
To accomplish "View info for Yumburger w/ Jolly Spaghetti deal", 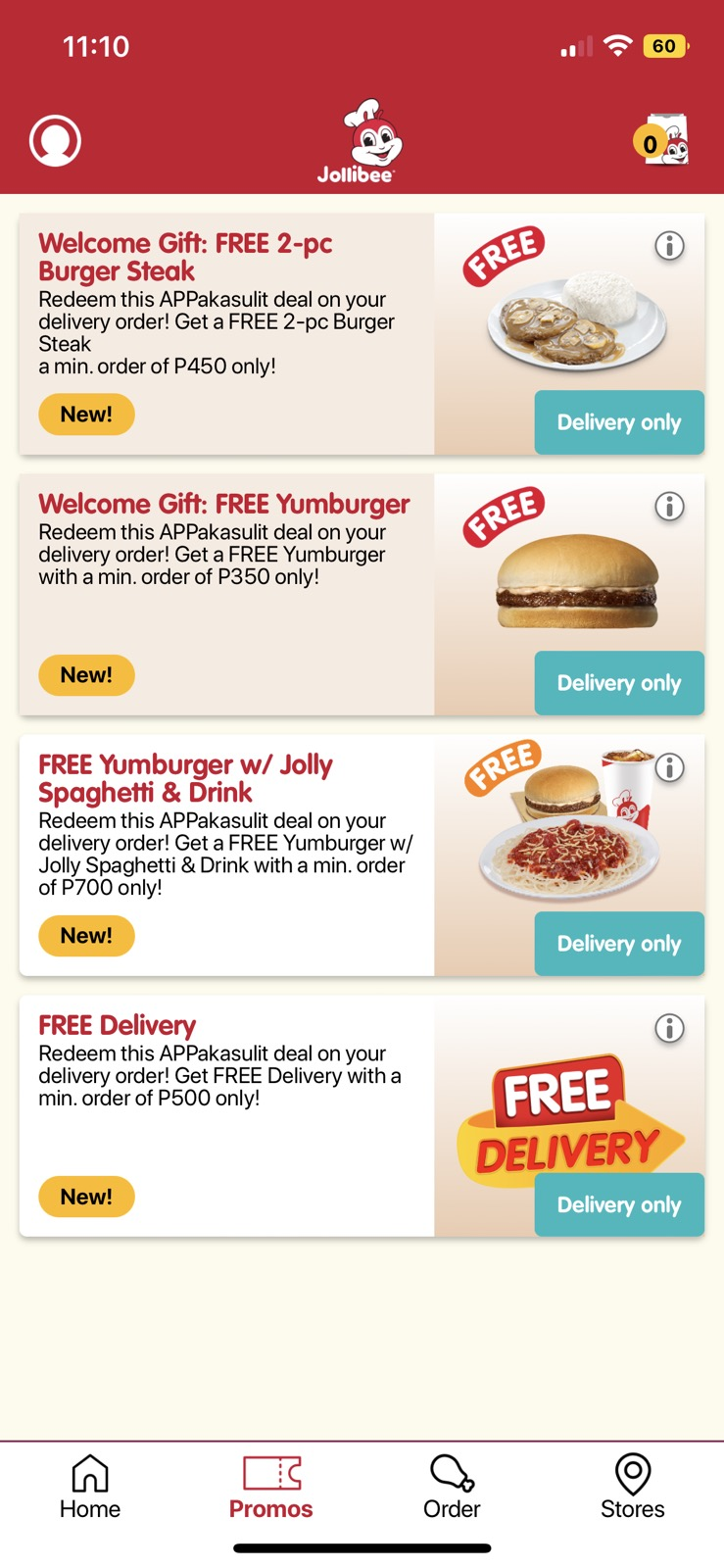I will [670, 767].
